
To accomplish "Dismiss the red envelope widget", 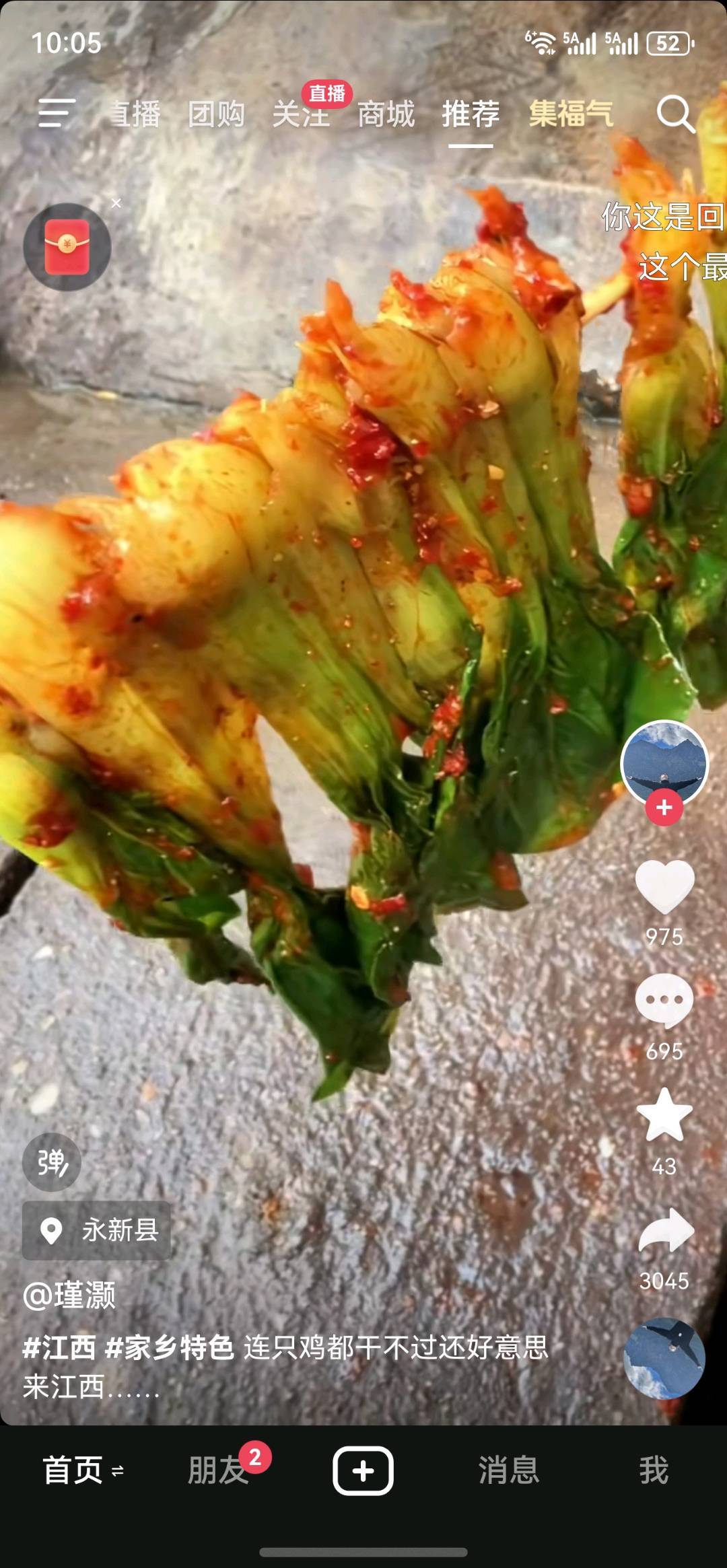I will point(116,203).
